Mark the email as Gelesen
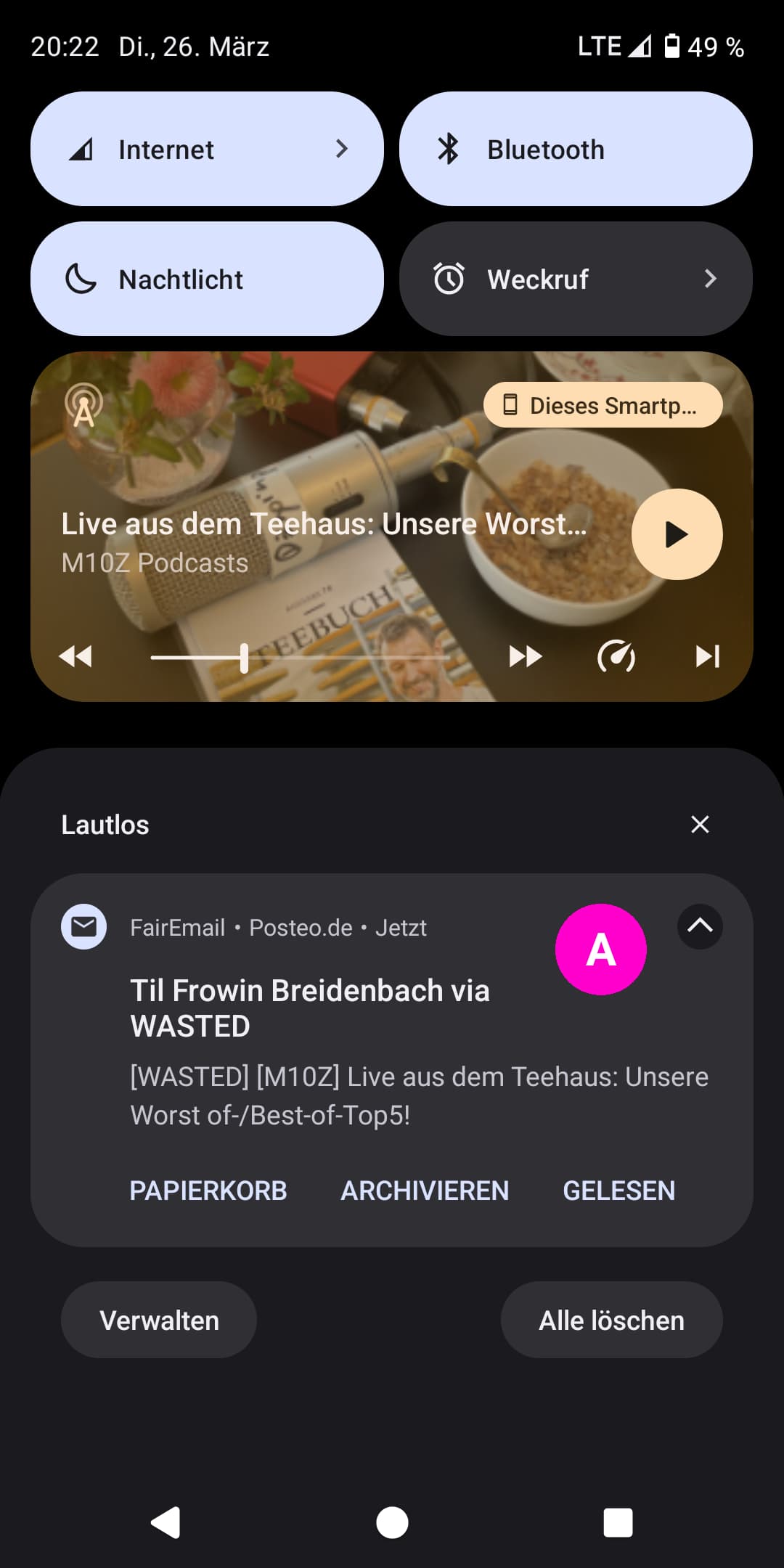This screenshot has width=784, height=1568. [x=619, y=1191]
